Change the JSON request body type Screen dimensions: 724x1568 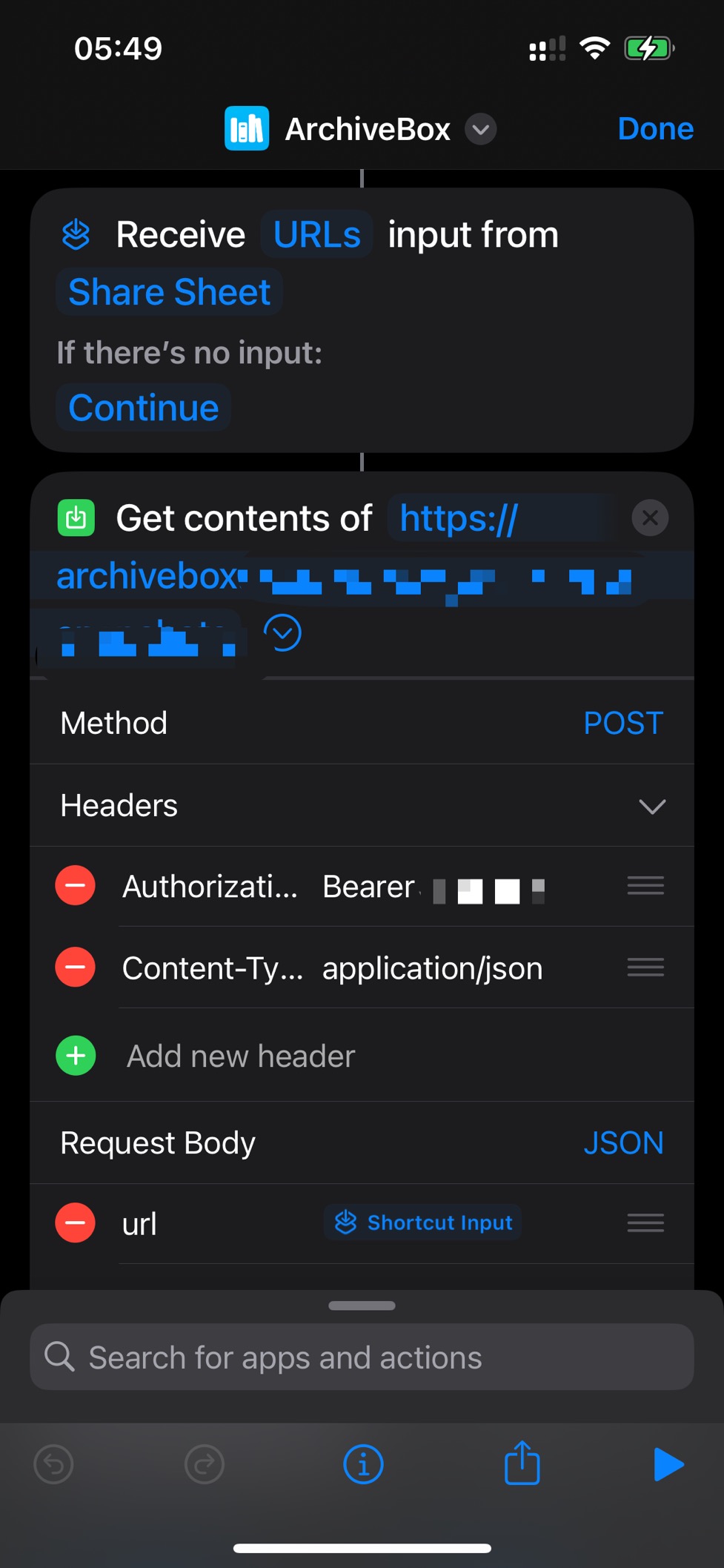pos(622,1142)
